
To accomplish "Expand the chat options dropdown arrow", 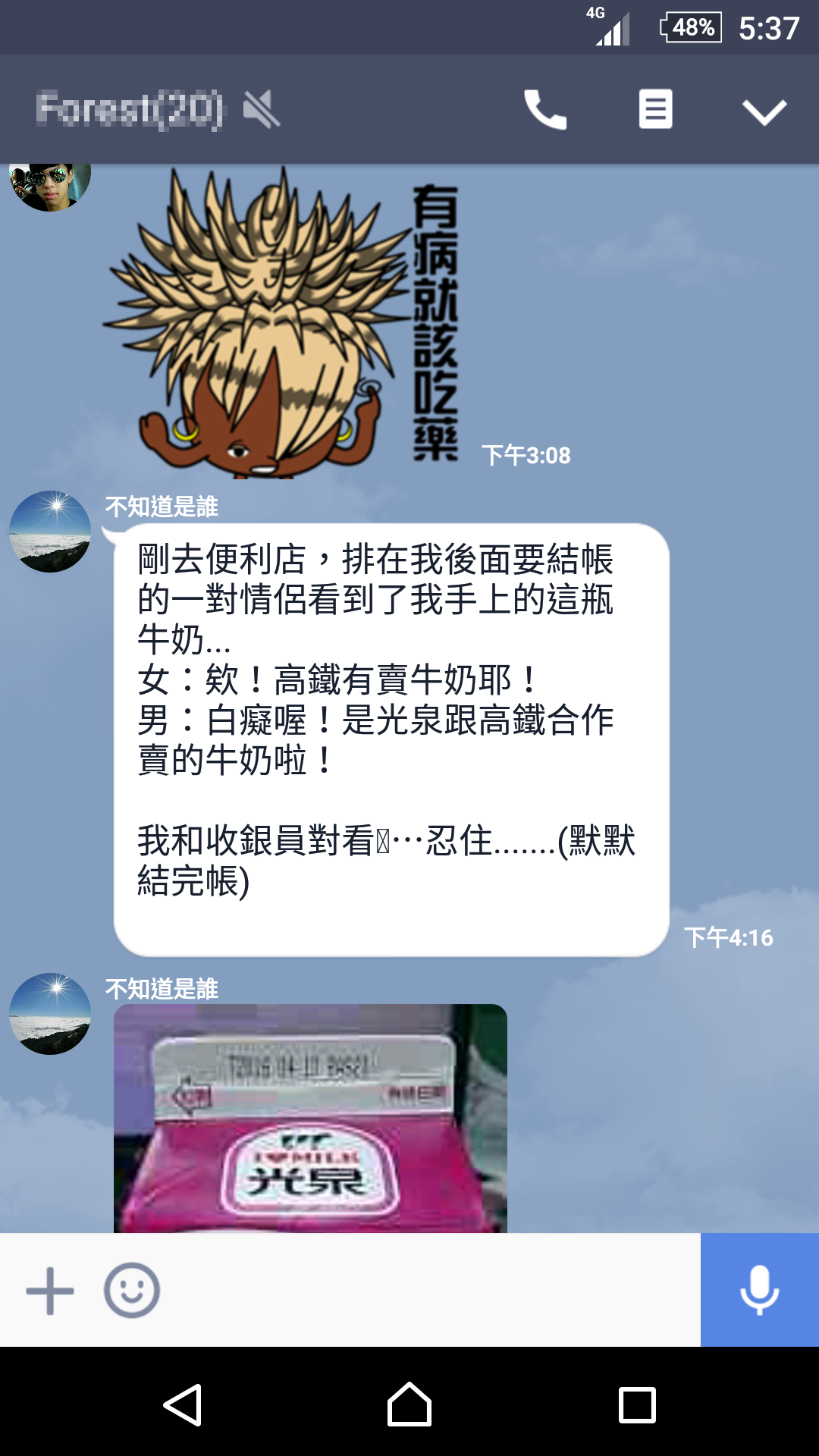I will pyautogui.click(x=764, y=111).
